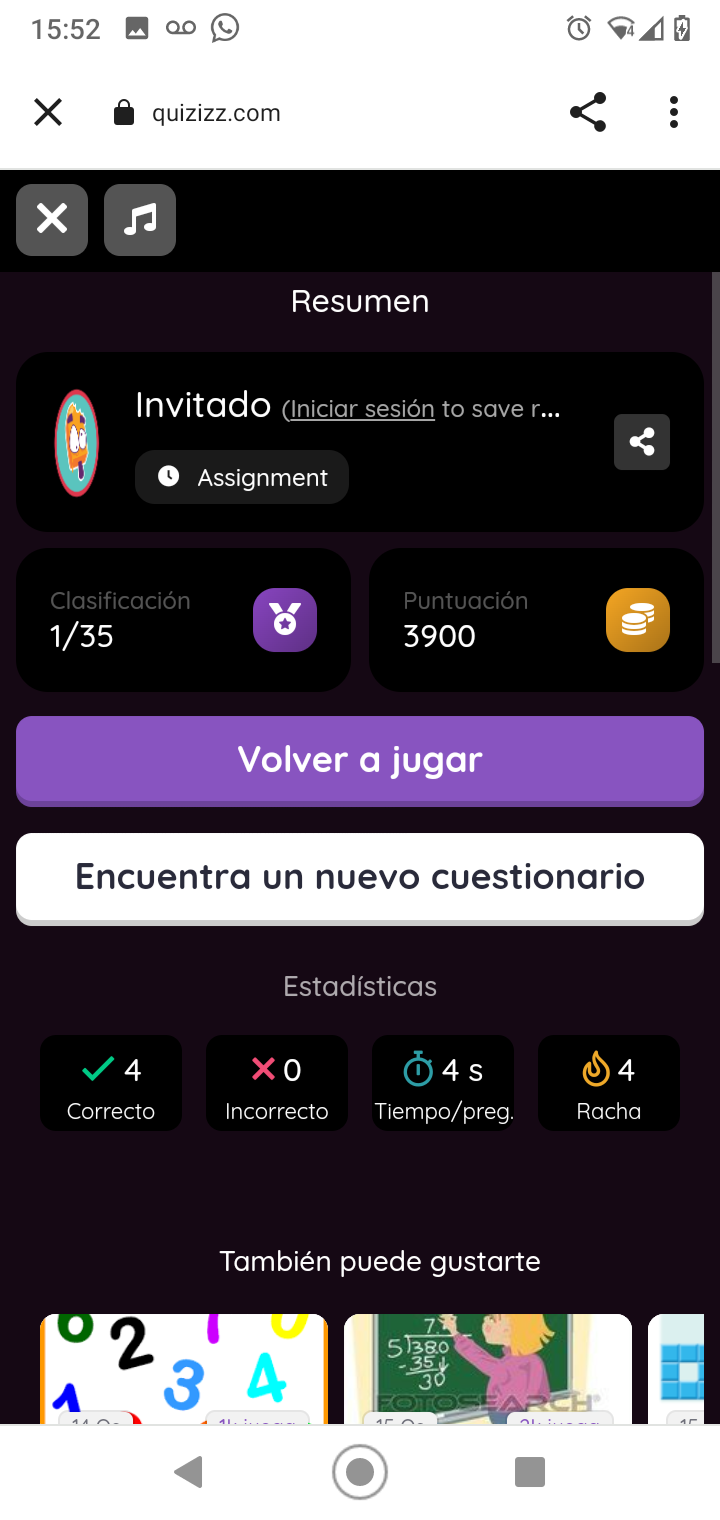Viewport: 720px width, 1520px height.
Task: Close the browser tab with X
Action: (48, 113)
